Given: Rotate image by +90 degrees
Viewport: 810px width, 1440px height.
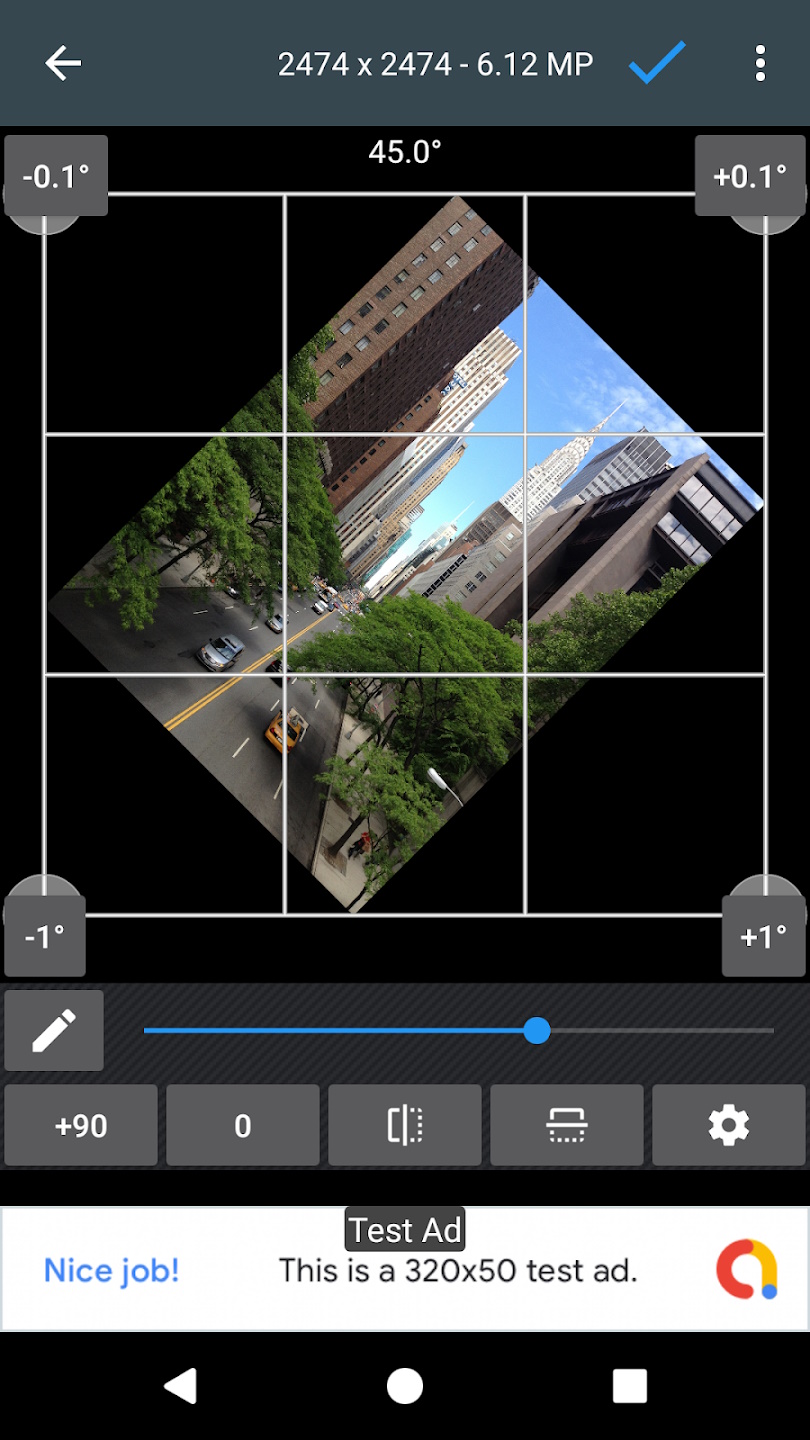Looking at the screenshot, I should click(81, 1126).
